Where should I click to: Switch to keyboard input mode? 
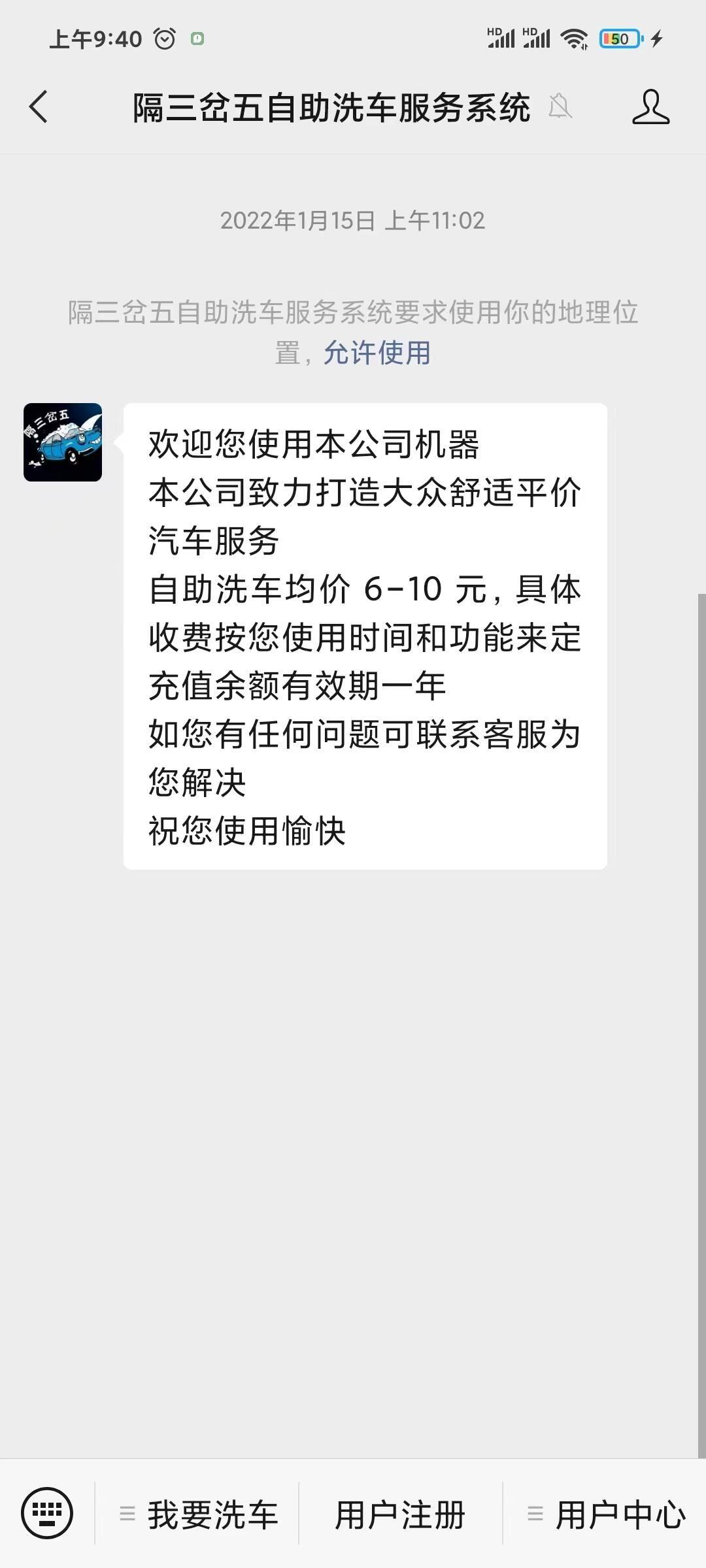[x=47, y=1513]
